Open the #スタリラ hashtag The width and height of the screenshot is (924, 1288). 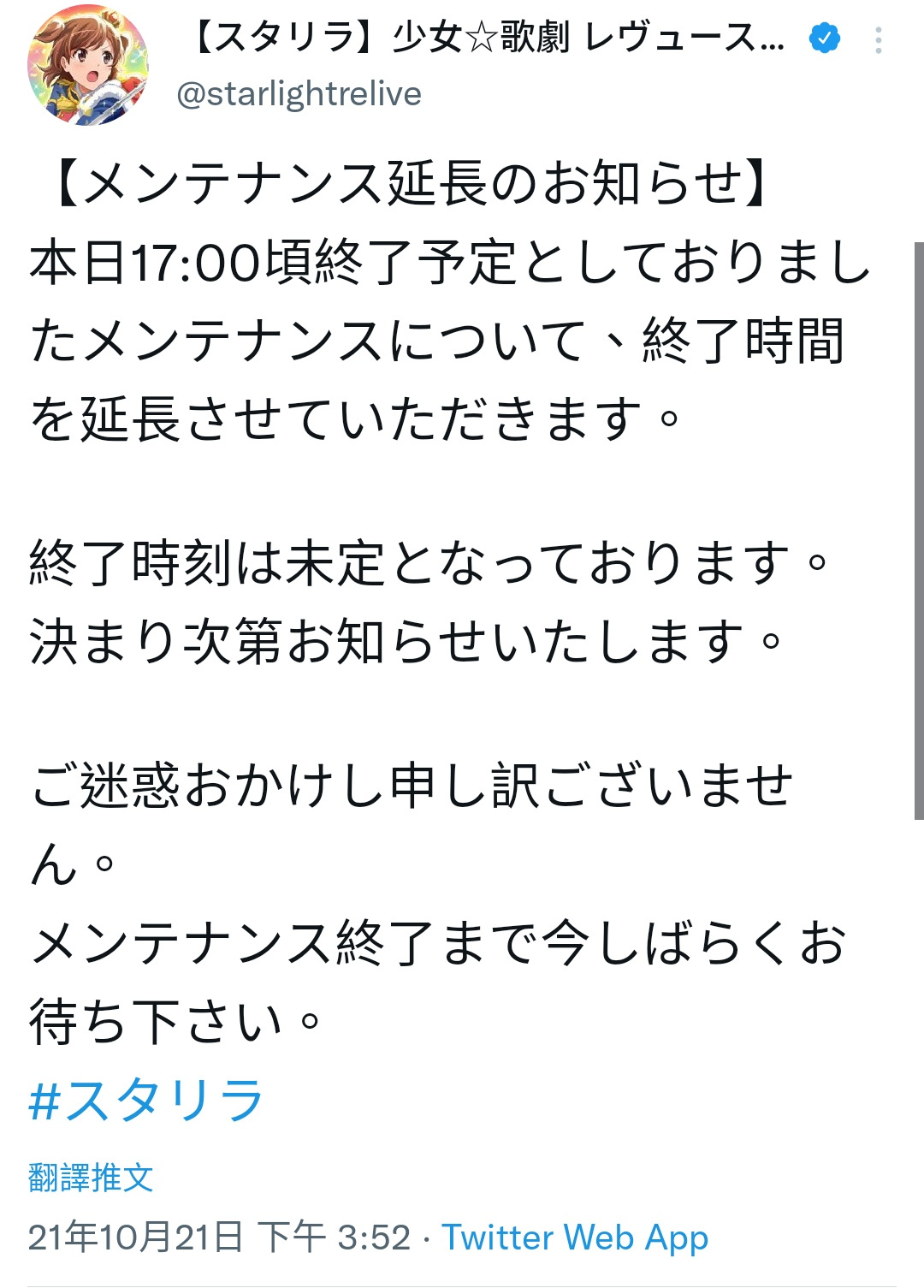[145, 1100]
